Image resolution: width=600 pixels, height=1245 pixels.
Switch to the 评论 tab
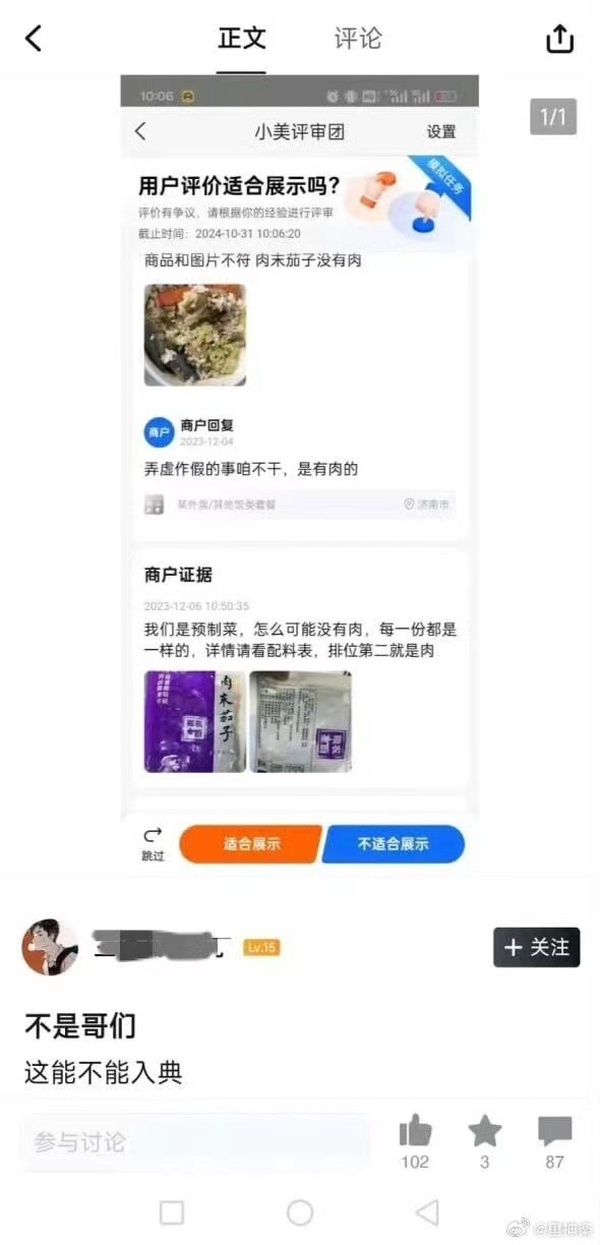358,39
